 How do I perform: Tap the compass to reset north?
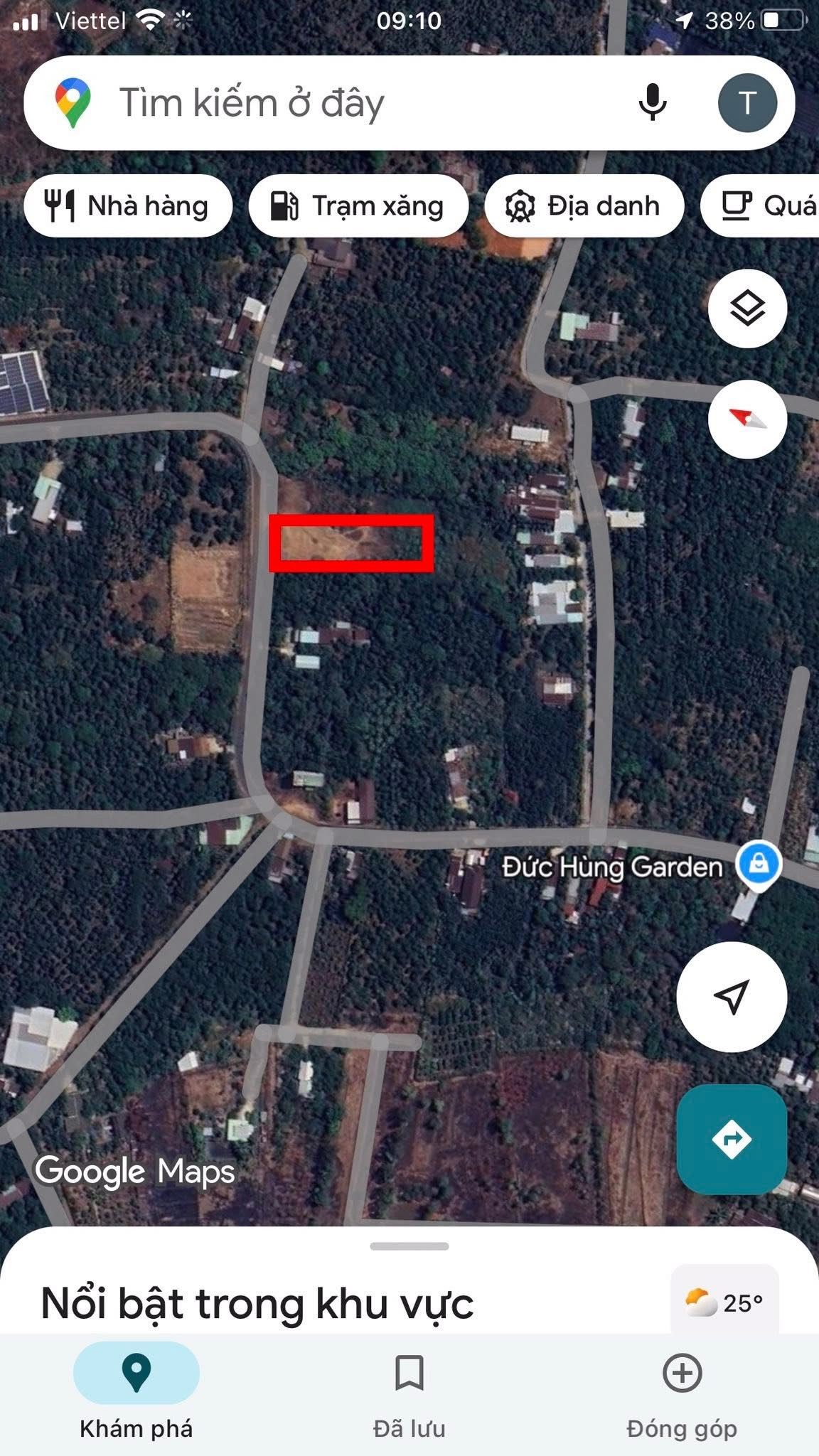[747, 419]
